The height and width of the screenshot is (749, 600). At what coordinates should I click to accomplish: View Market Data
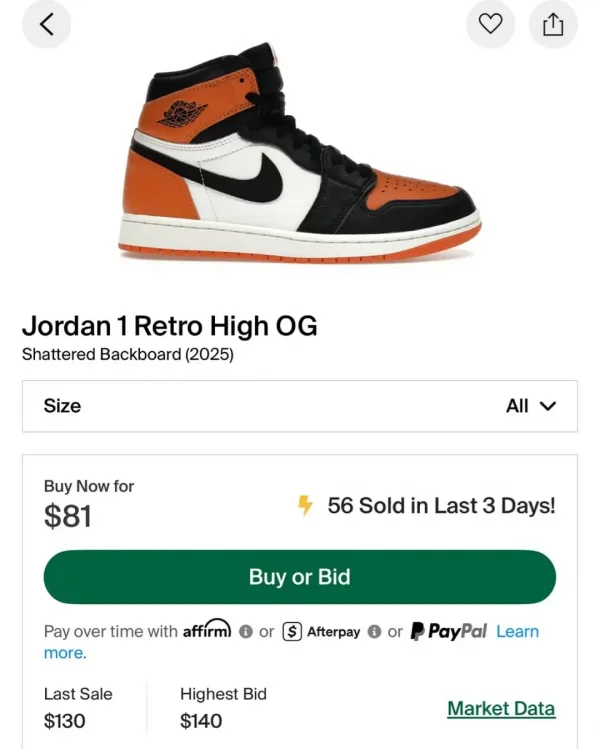tap(500, 708)
